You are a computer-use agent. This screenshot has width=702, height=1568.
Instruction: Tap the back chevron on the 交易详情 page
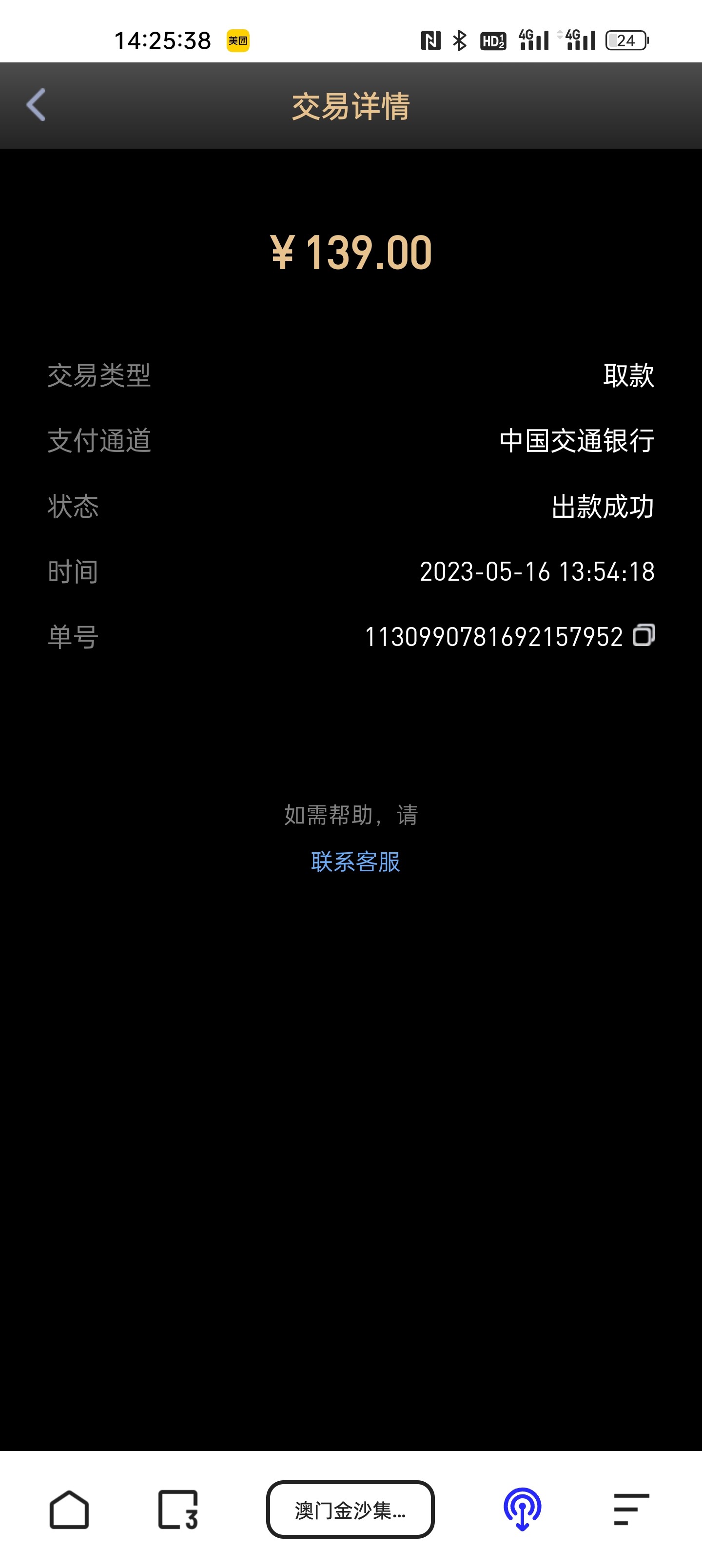coord(35,105)
